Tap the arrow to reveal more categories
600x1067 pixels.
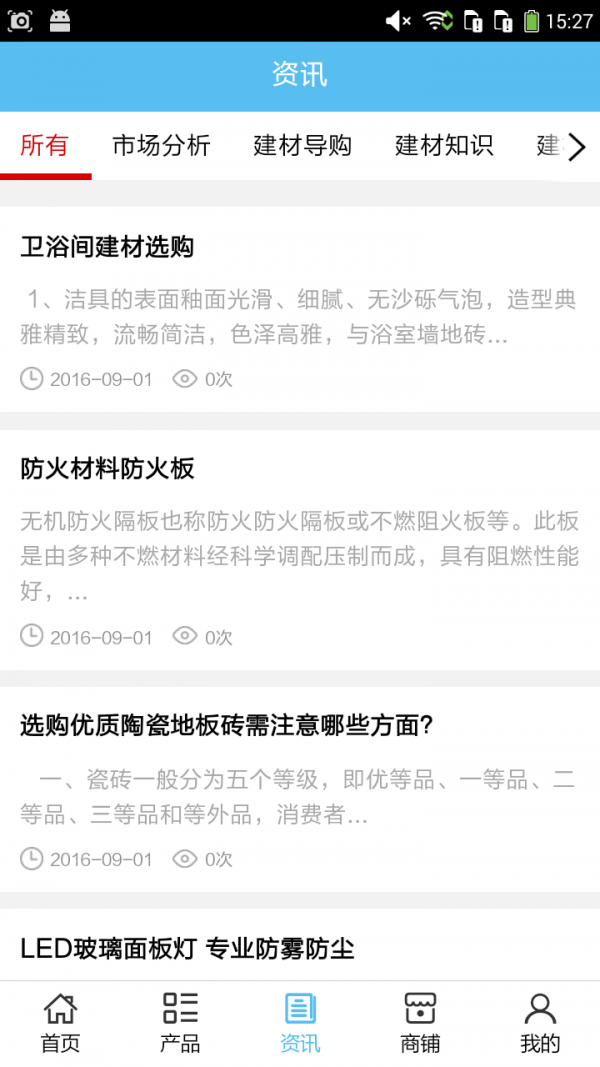pos(577,147)
